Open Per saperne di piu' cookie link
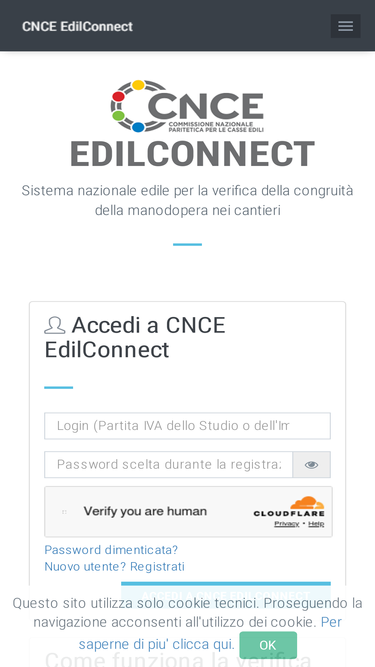Viewport: 375px width, 667px height. tap(210, 633)
